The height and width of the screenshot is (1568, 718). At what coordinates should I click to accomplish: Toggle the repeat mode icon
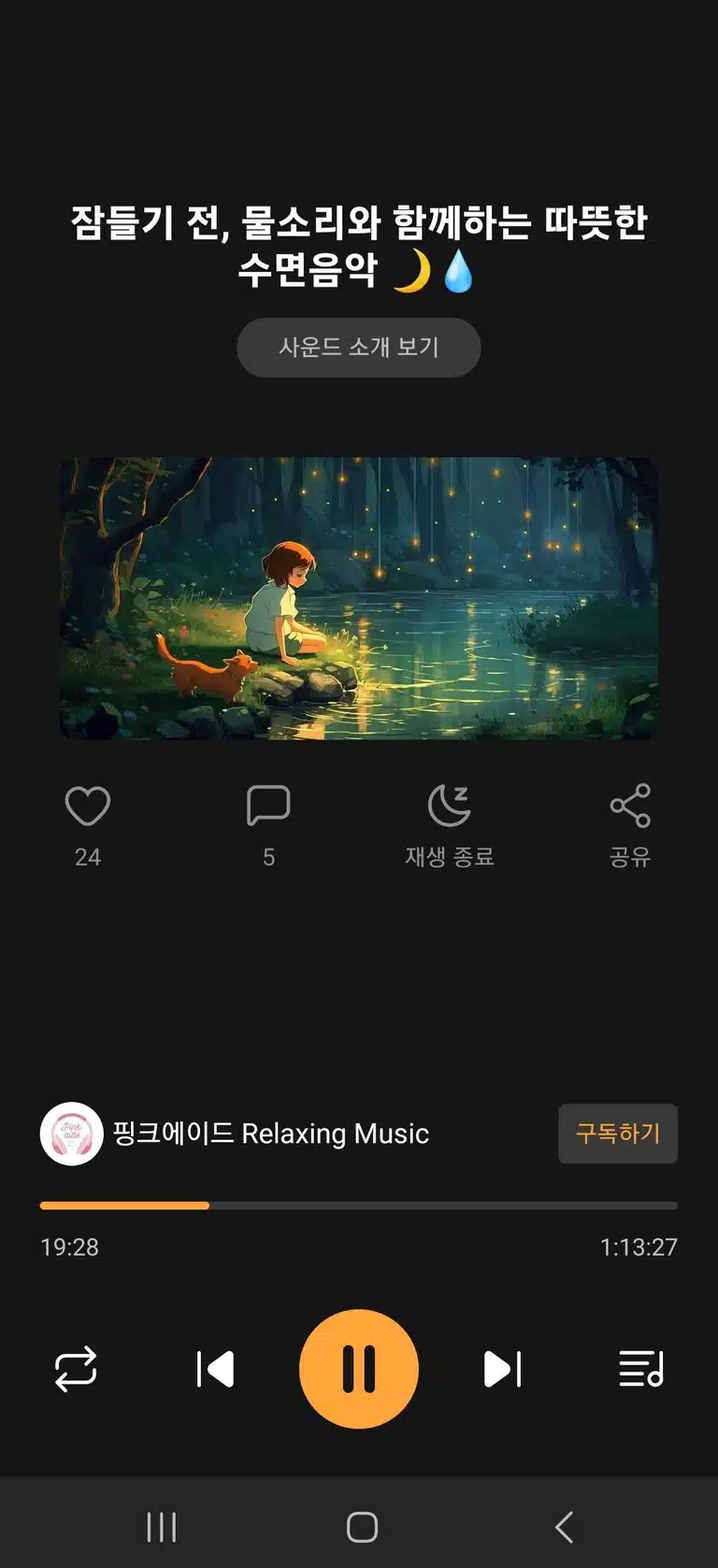[x=76, y=1369]
